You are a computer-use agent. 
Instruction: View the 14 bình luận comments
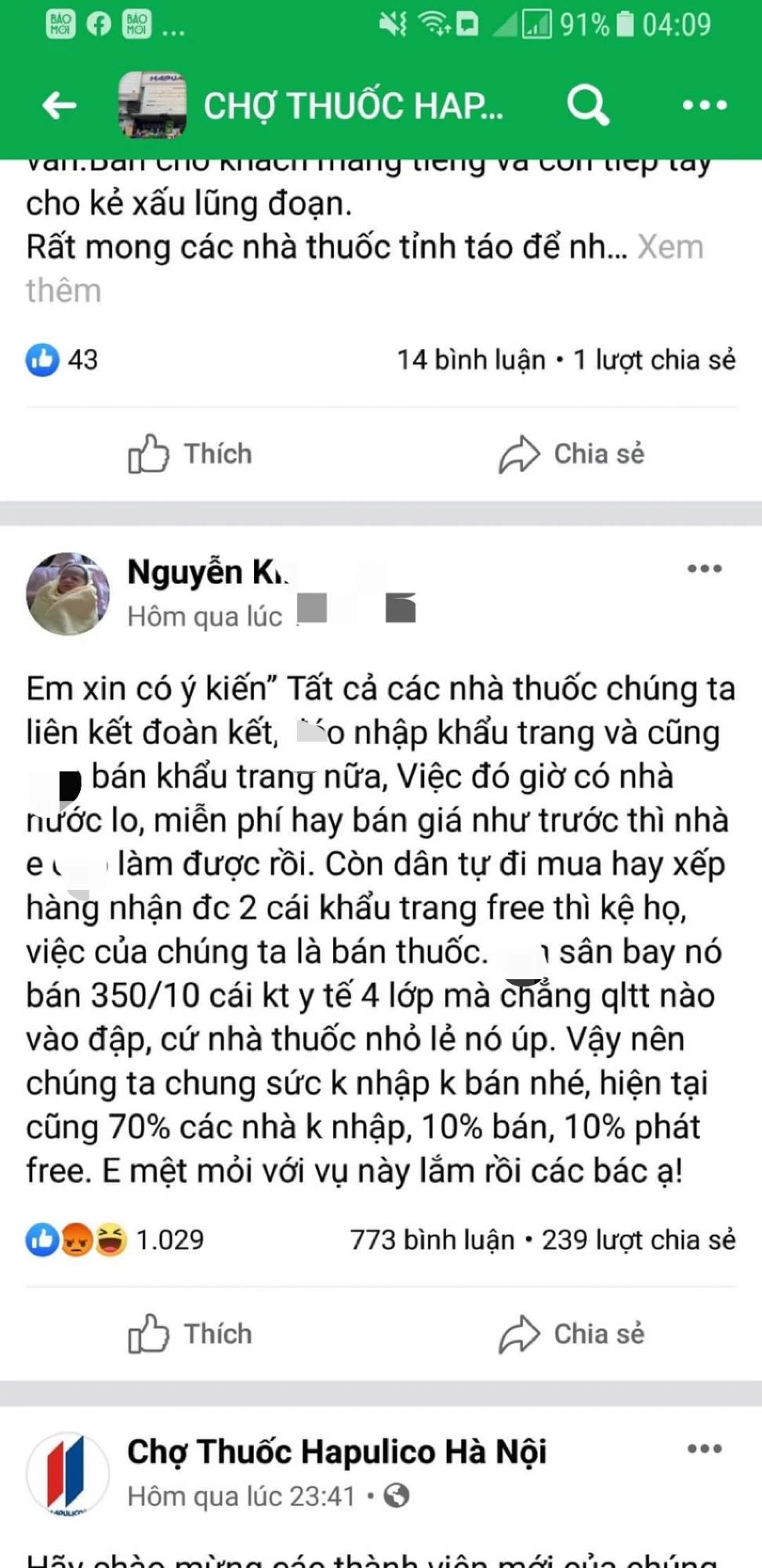pyautogui.click(x=470, y=360)
